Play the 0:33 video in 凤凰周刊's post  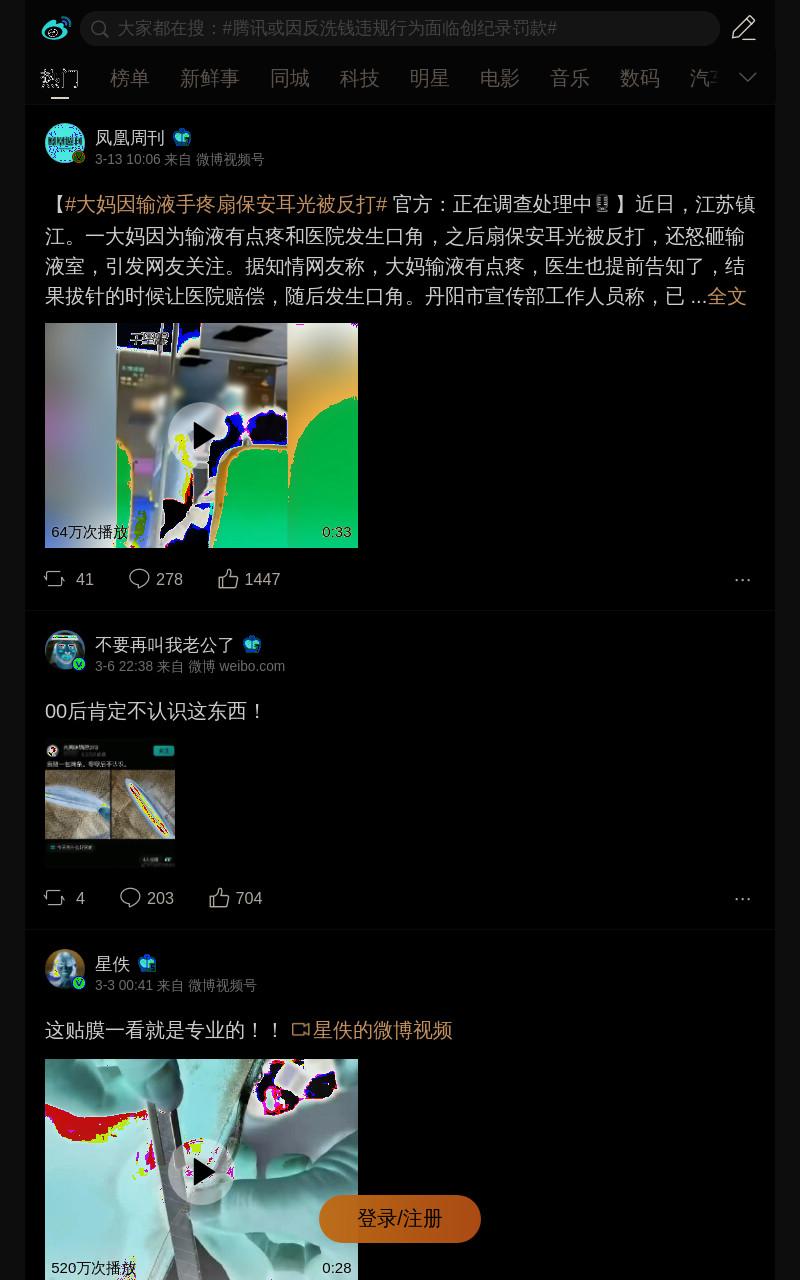click(201, 435)
